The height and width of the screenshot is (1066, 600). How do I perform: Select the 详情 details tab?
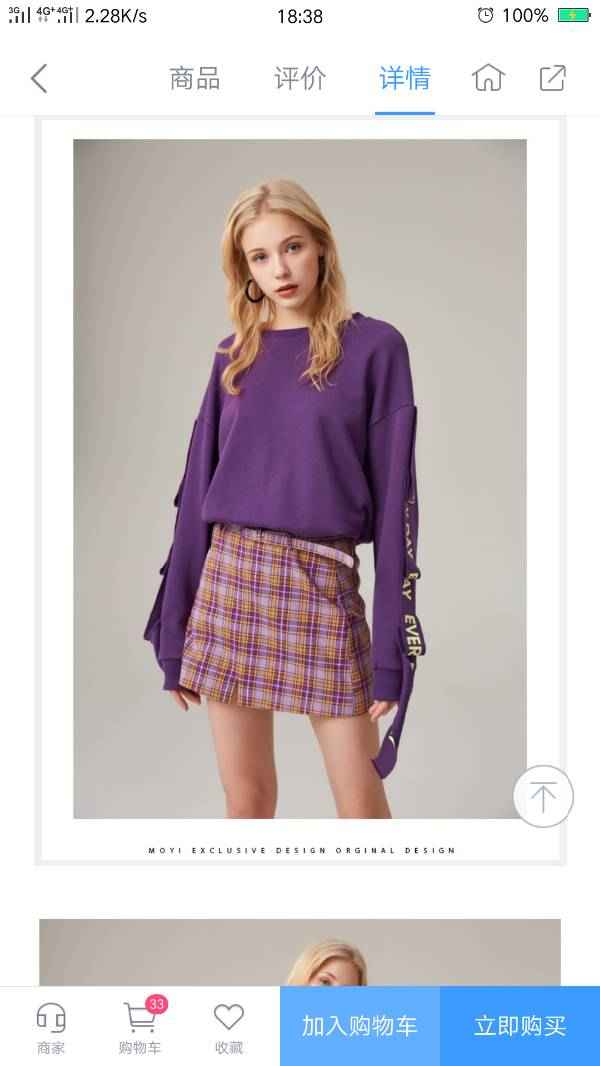(x=405, y=78)
